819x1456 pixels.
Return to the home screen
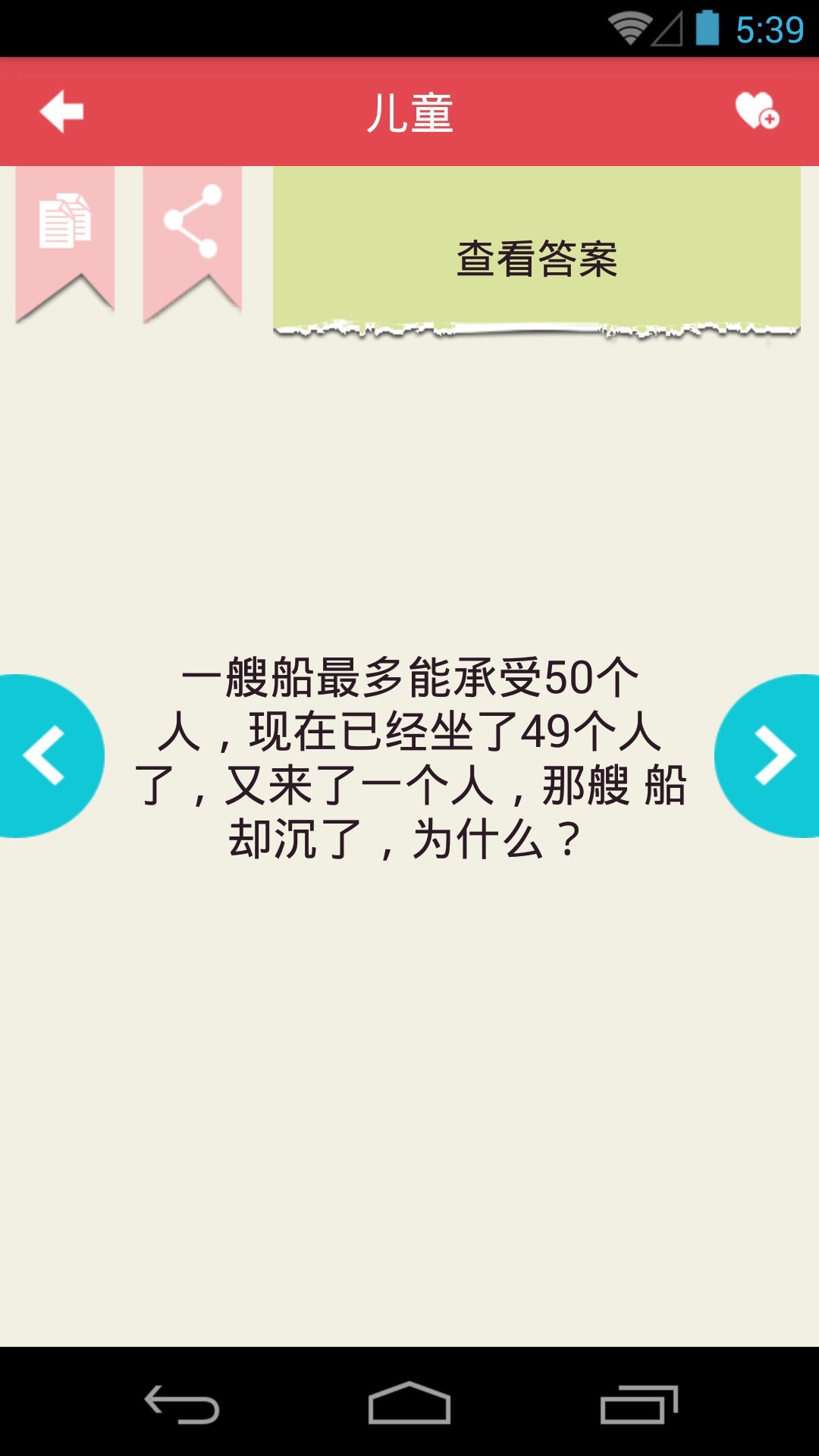pos(409,1403)
